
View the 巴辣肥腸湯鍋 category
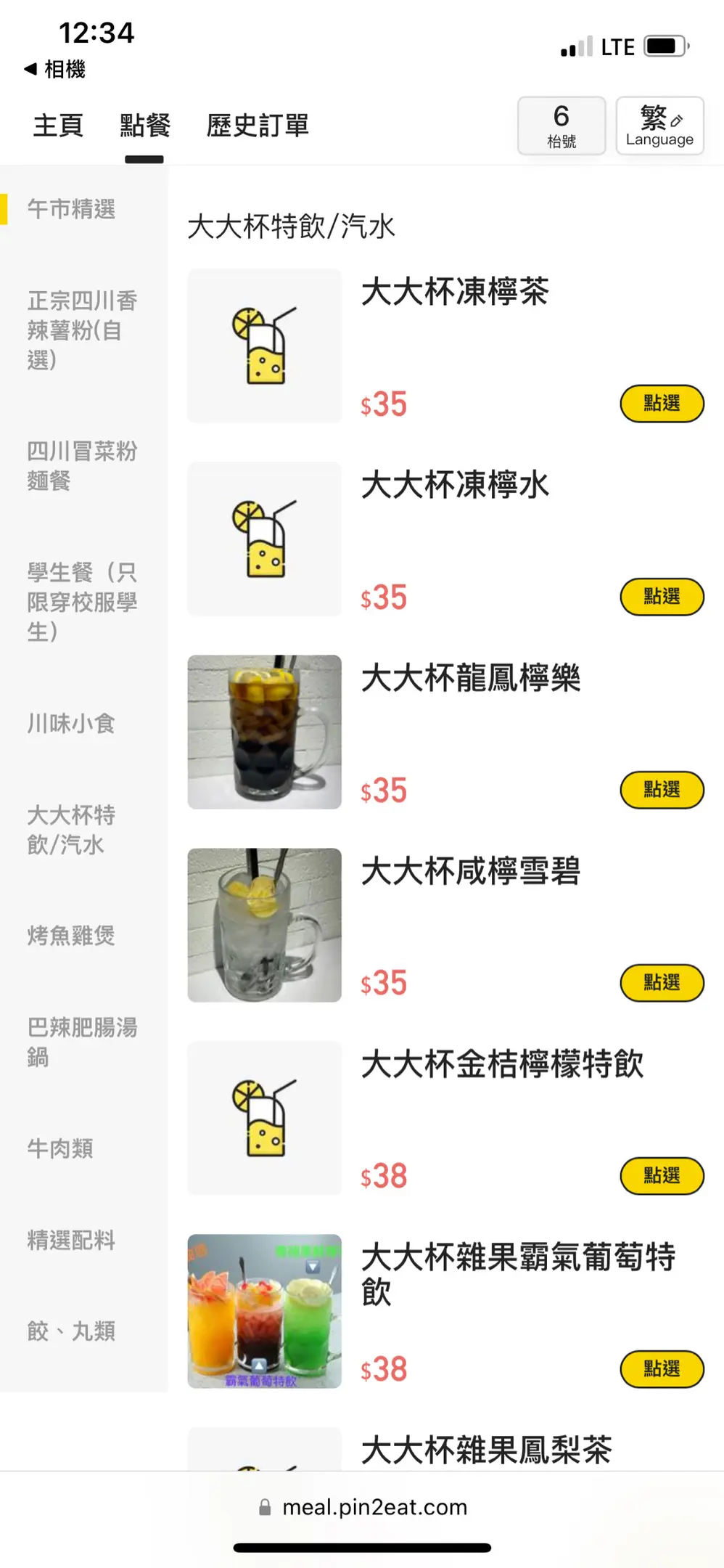point(82,1042)
